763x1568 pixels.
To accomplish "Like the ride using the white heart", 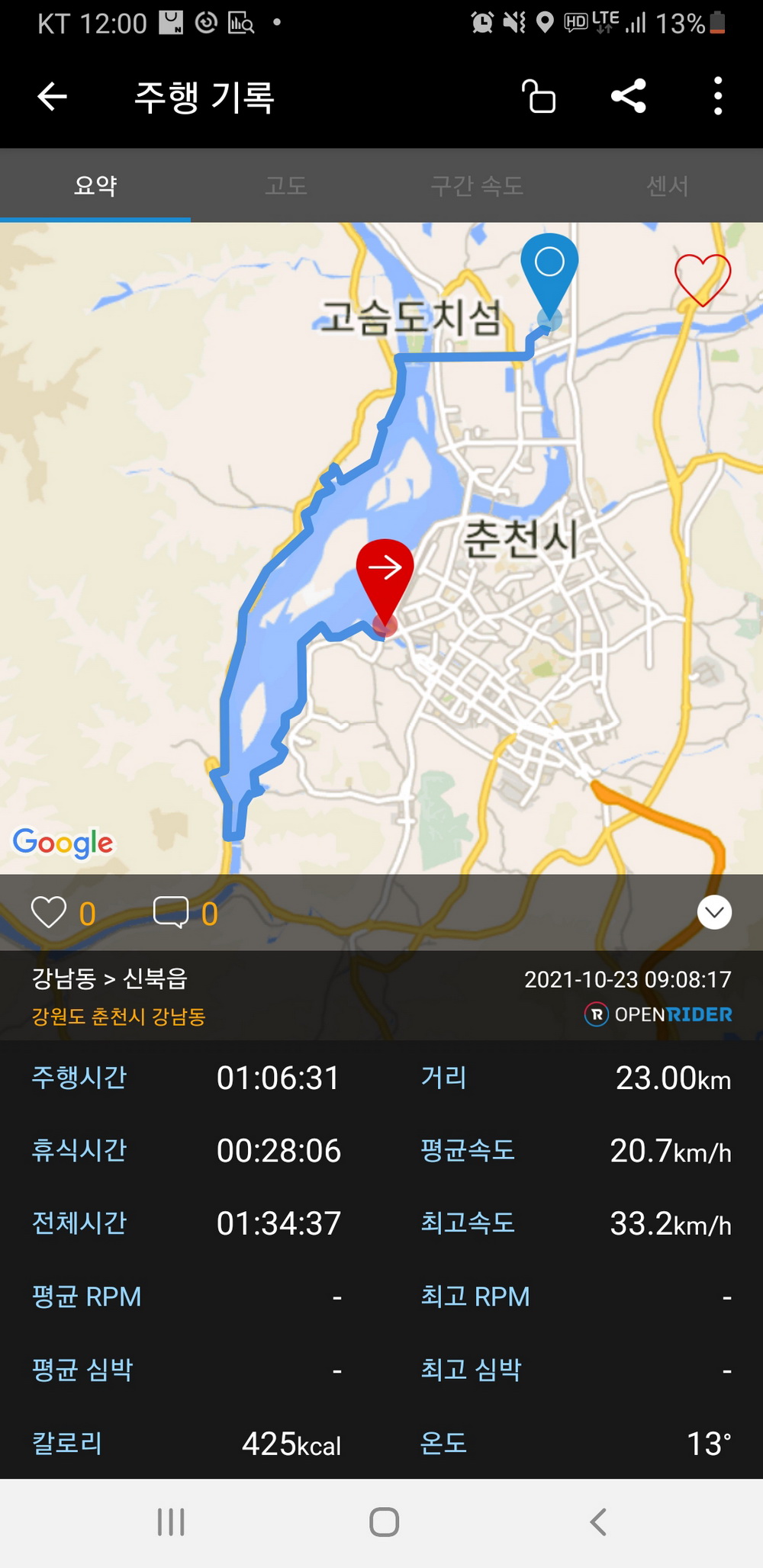I will coord(49,912).
